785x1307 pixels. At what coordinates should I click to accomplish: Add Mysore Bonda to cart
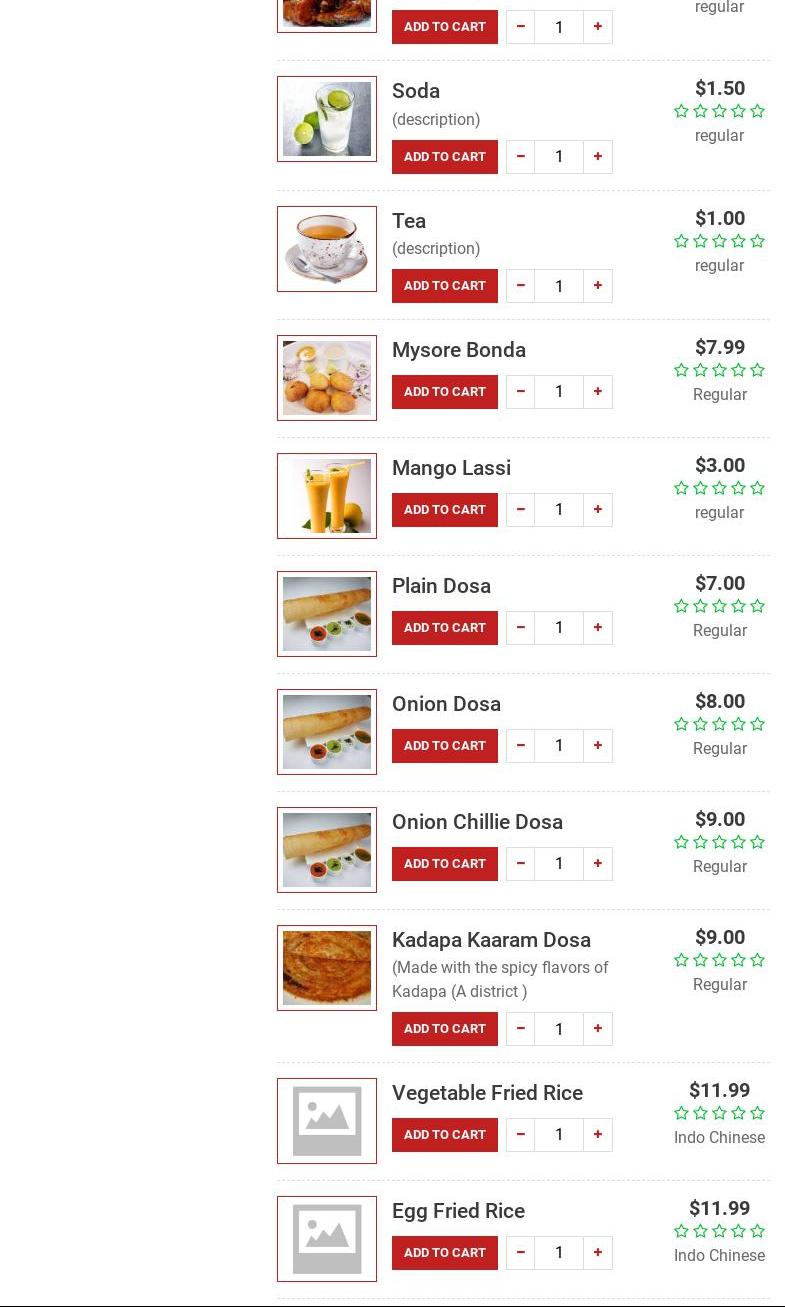pyautogui.click(x=444, y=392)
